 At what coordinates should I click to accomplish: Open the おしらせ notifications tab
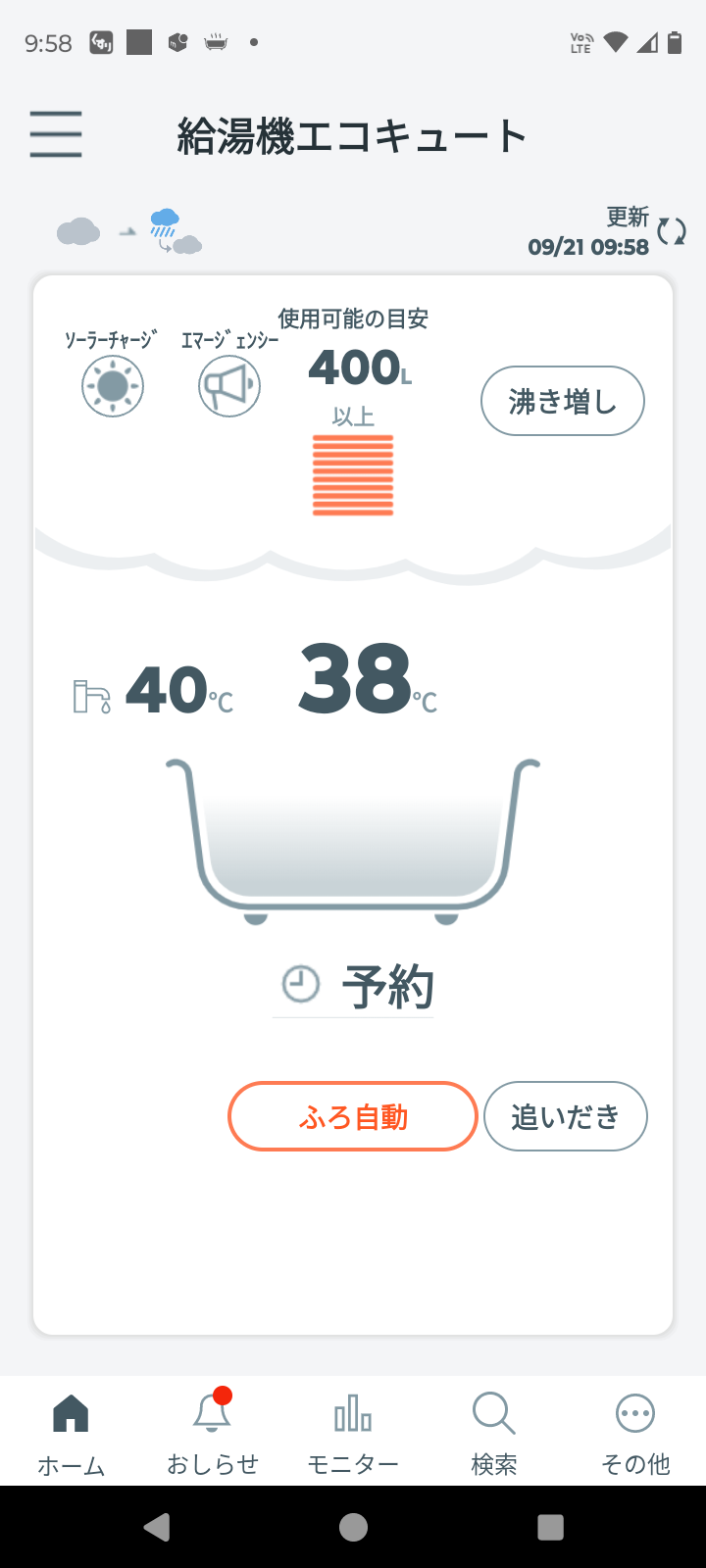[212, 1433]
